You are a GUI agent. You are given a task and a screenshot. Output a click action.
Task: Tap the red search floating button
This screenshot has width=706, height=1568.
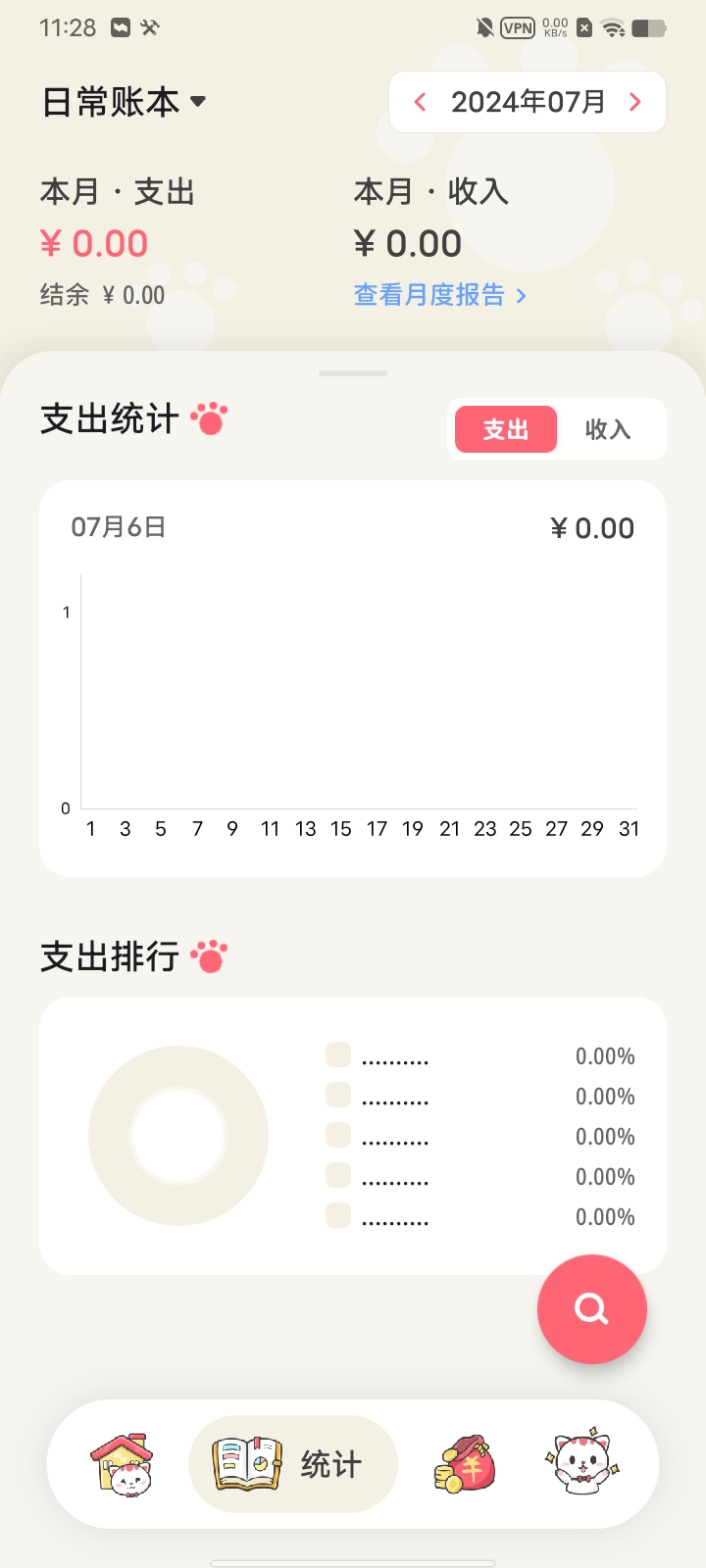click(x=591, y=1309)
